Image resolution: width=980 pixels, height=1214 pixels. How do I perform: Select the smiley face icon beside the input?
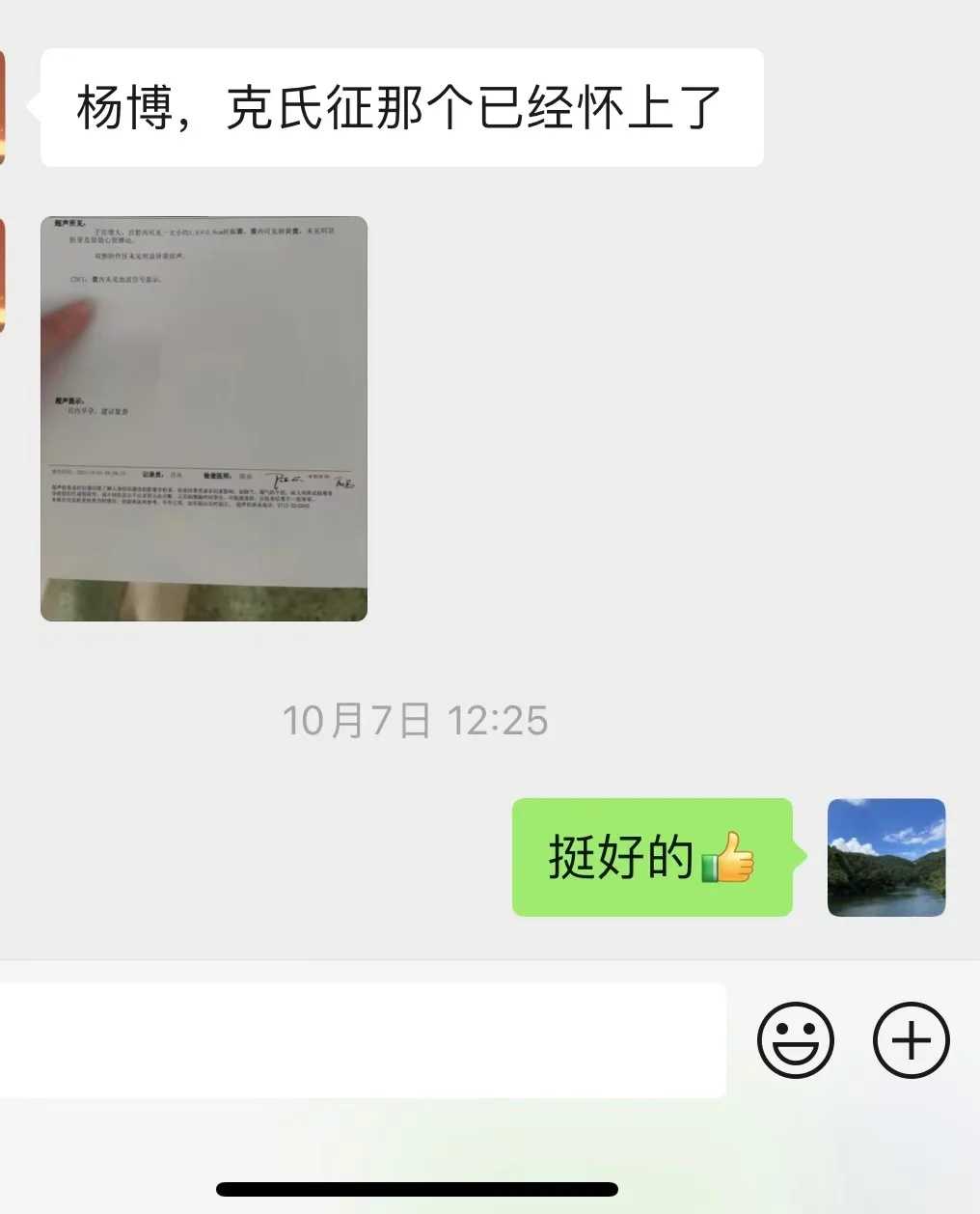pos(796,1040)
